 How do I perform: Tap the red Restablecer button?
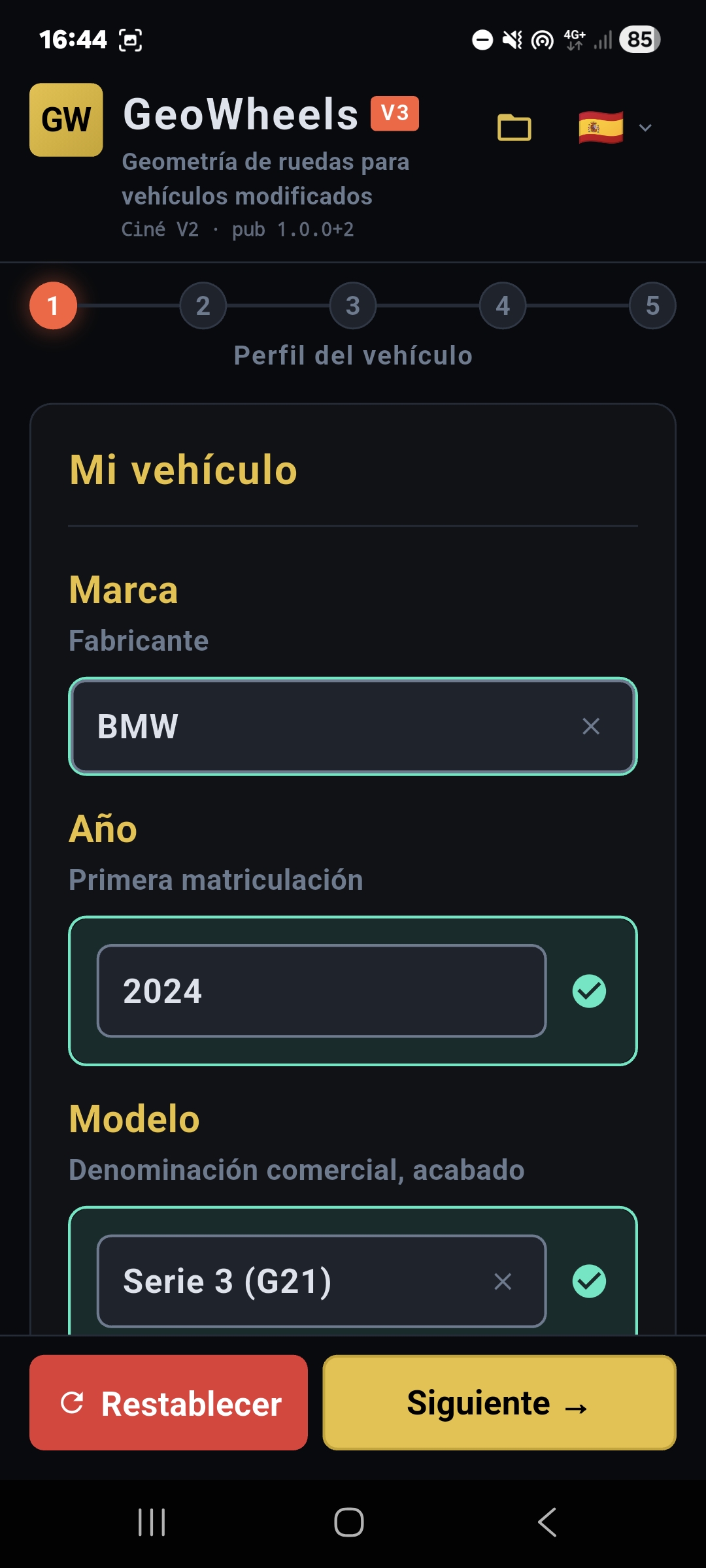[x=169, y=1403]
